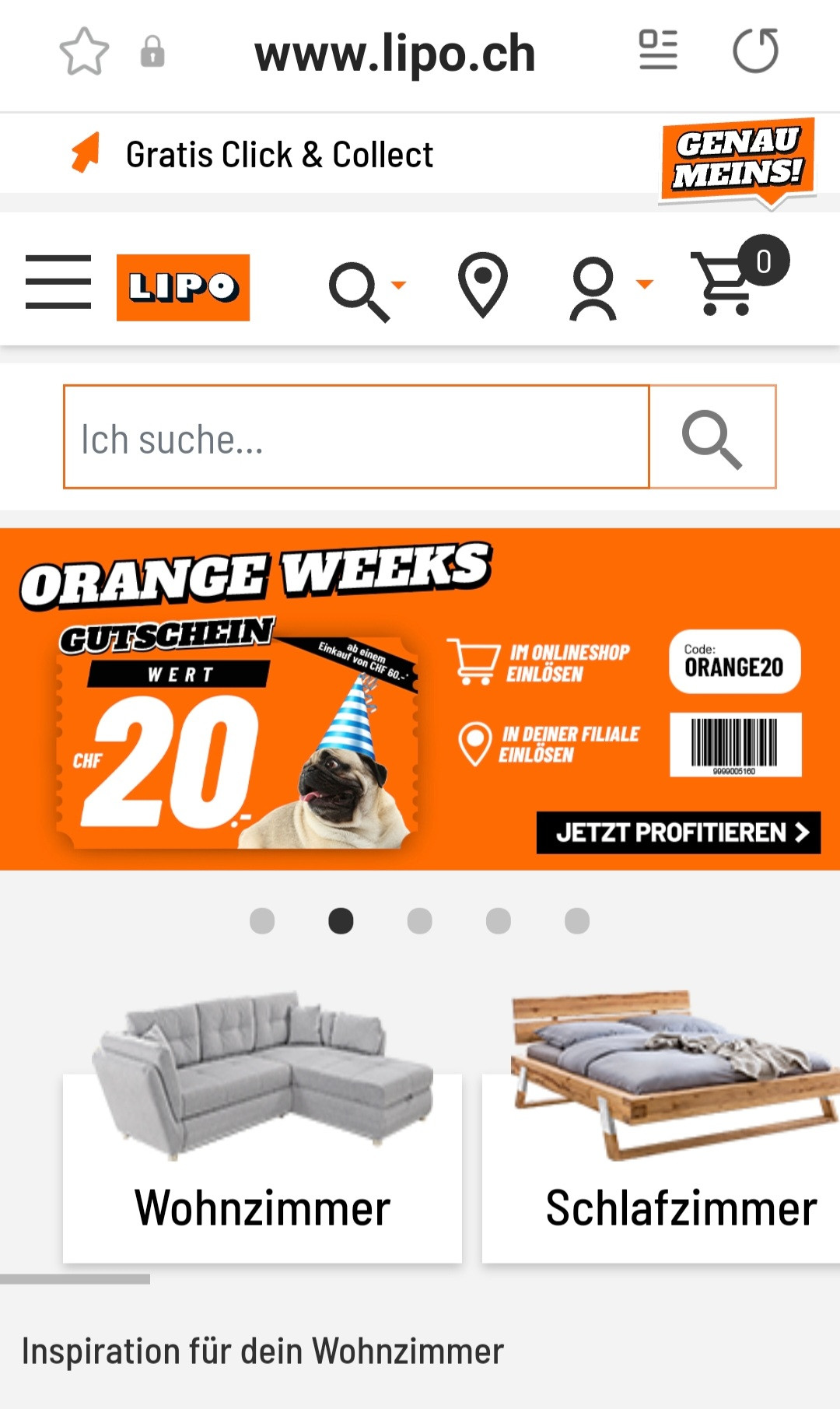Jump to the last banner slide dot
Screen dimensions: 840x1409
[x=577, y=920]
